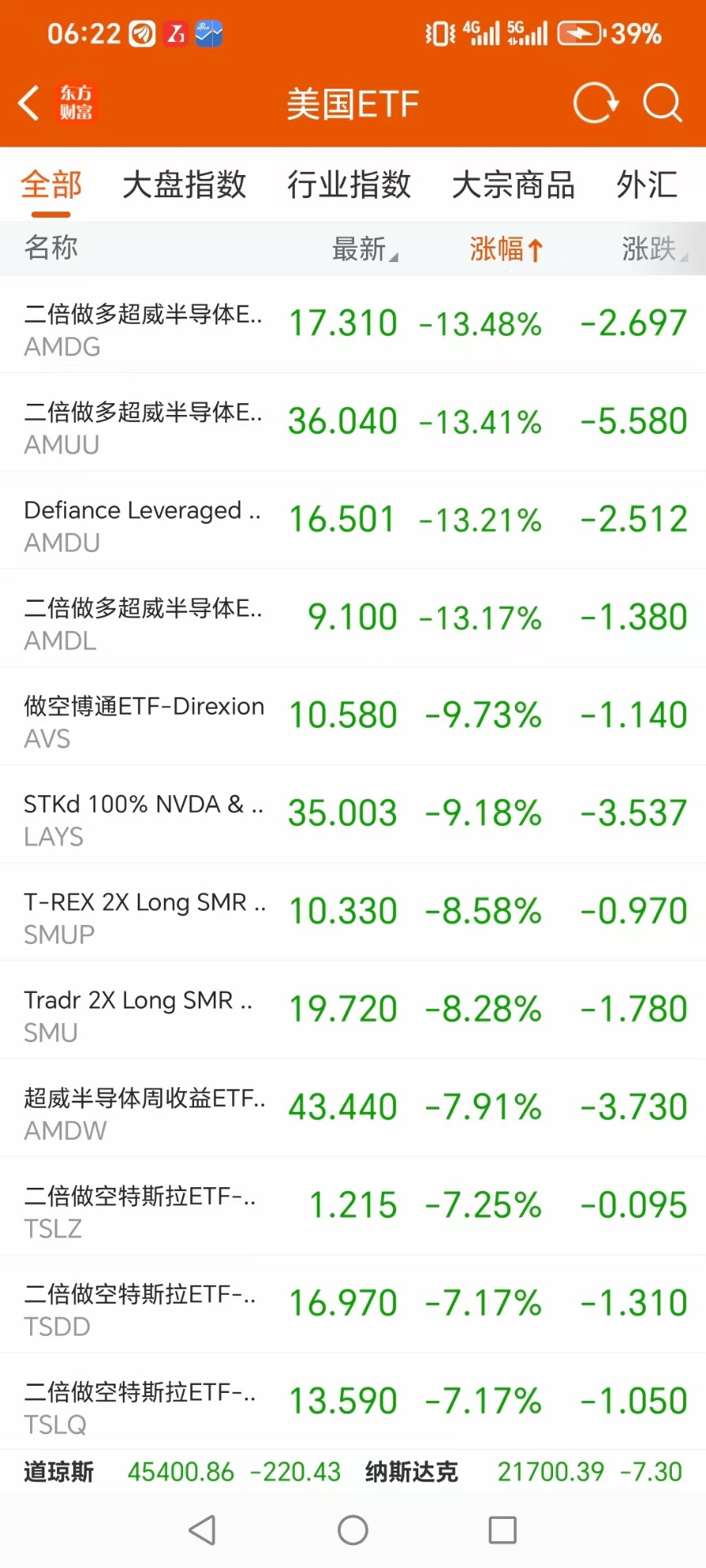Viewport: 706px width, 1568px height.
Task: Open the 道琼斯 index ticker bar
Action: pyautogui.click(x=182, y=1471)
